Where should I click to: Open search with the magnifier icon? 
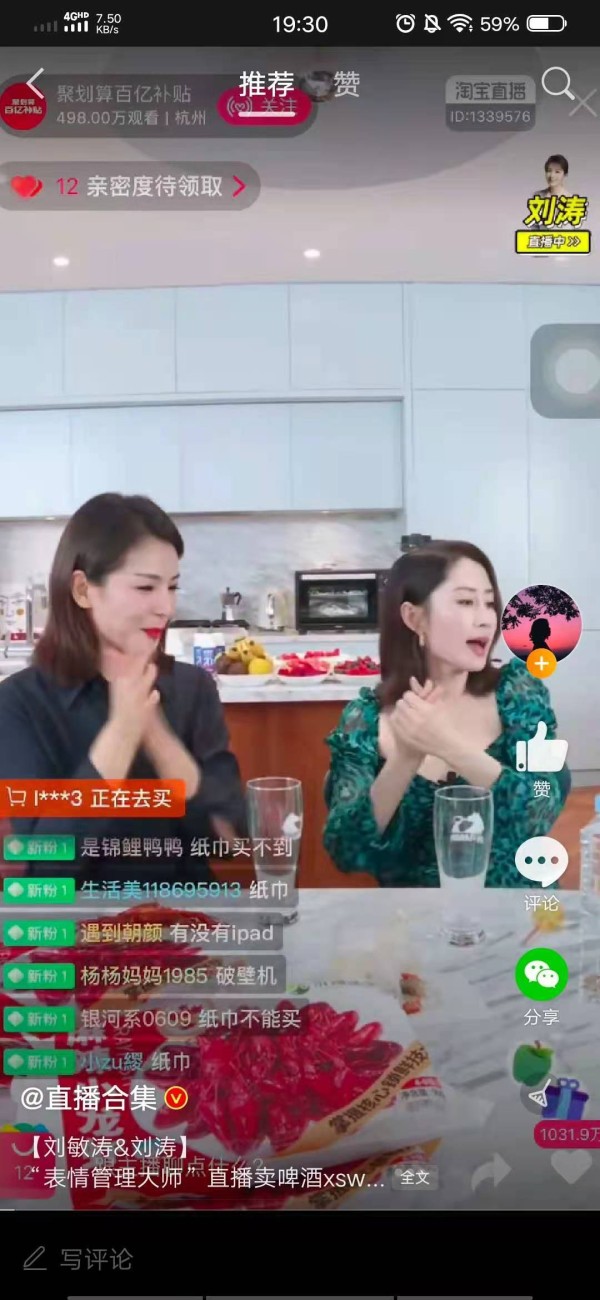(557, 84)
